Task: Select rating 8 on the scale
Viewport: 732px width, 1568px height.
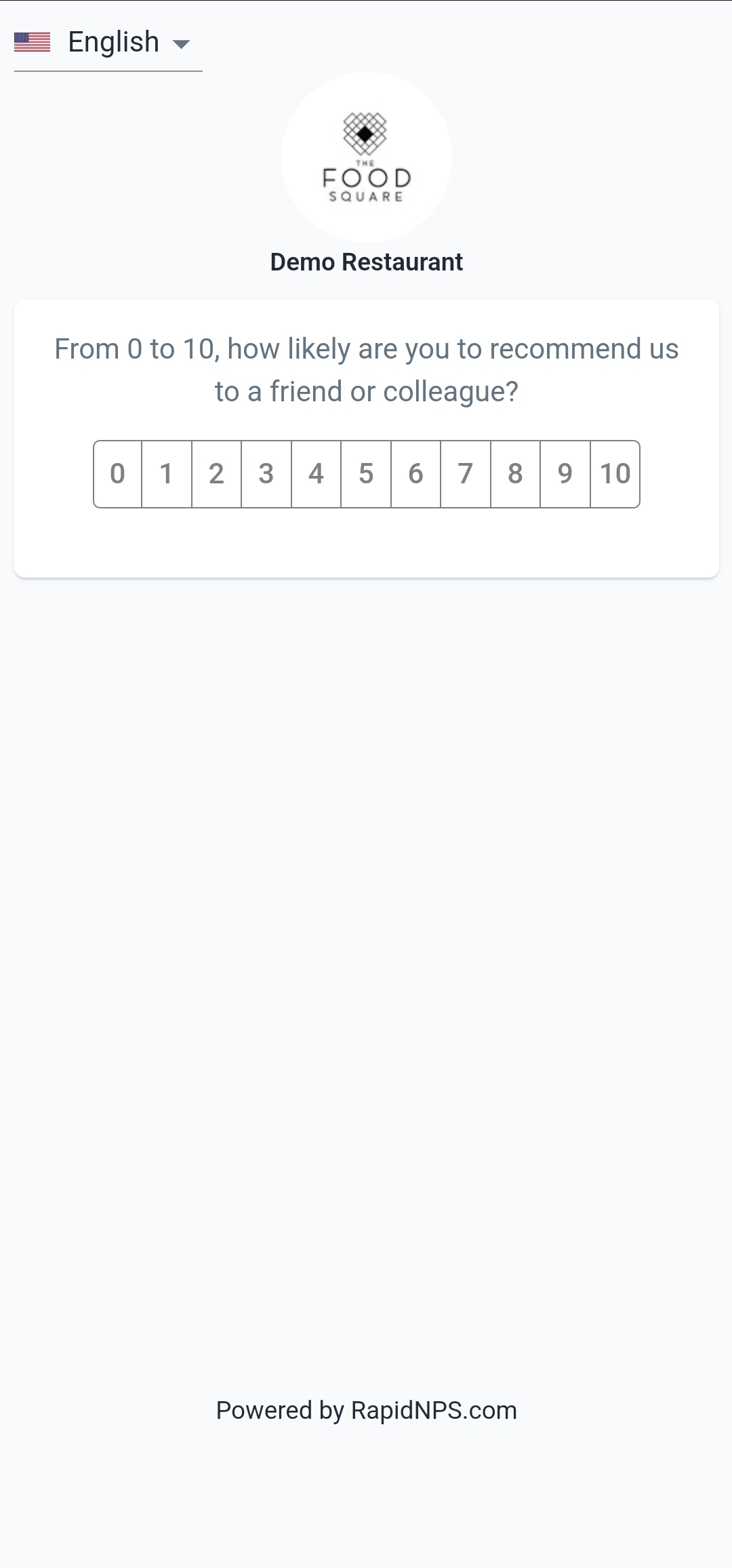Action: pos(514,474)
